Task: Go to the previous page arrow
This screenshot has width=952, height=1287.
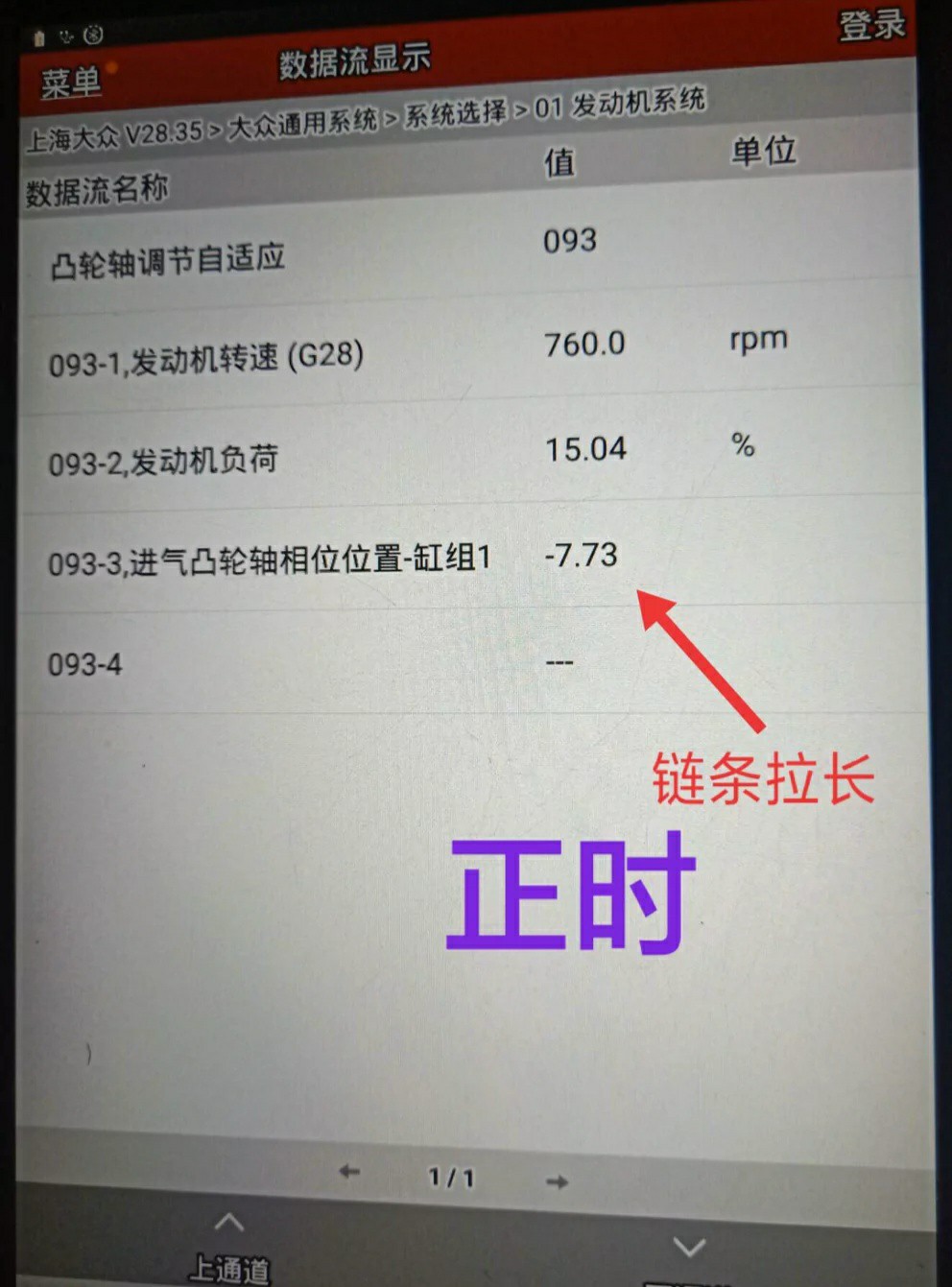Action: [349, 1172]
